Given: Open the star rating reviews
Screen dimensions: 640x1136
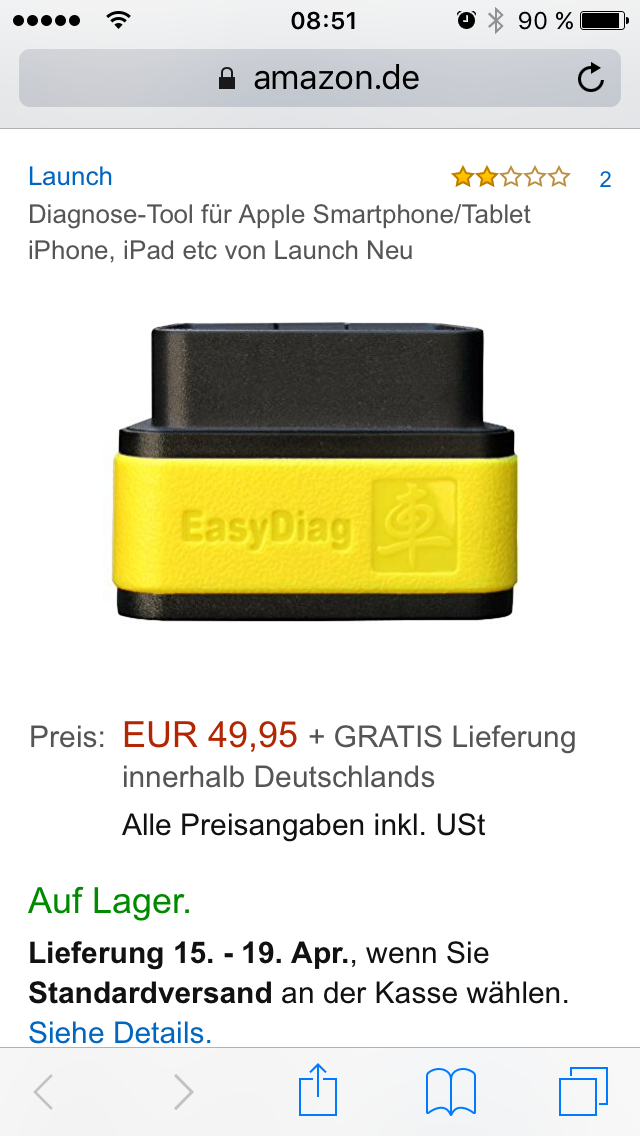Looking at the screenshot, I should [x=510, y=178].
